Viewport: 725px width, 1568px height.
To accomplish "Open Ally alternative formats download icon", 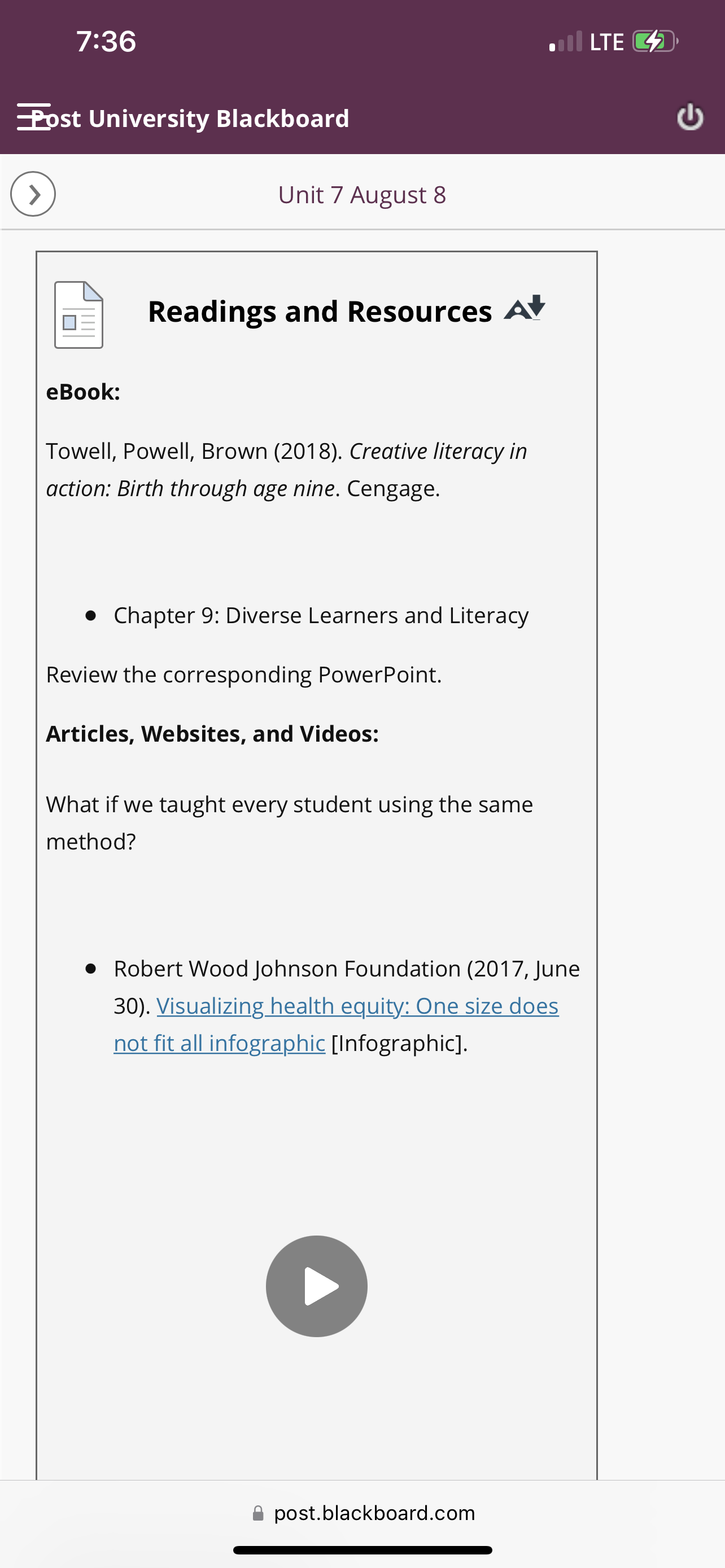I will click(x=525, y=308).
